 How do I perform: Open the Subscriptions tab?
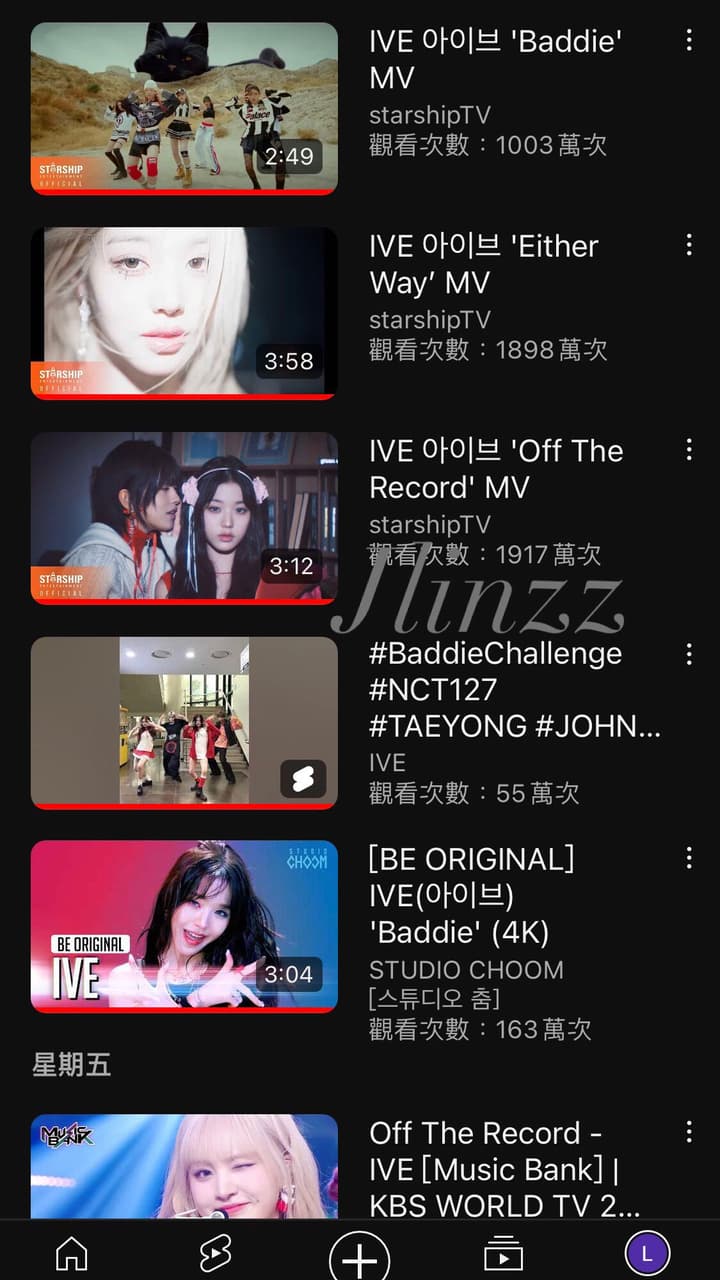[503, 1253]
